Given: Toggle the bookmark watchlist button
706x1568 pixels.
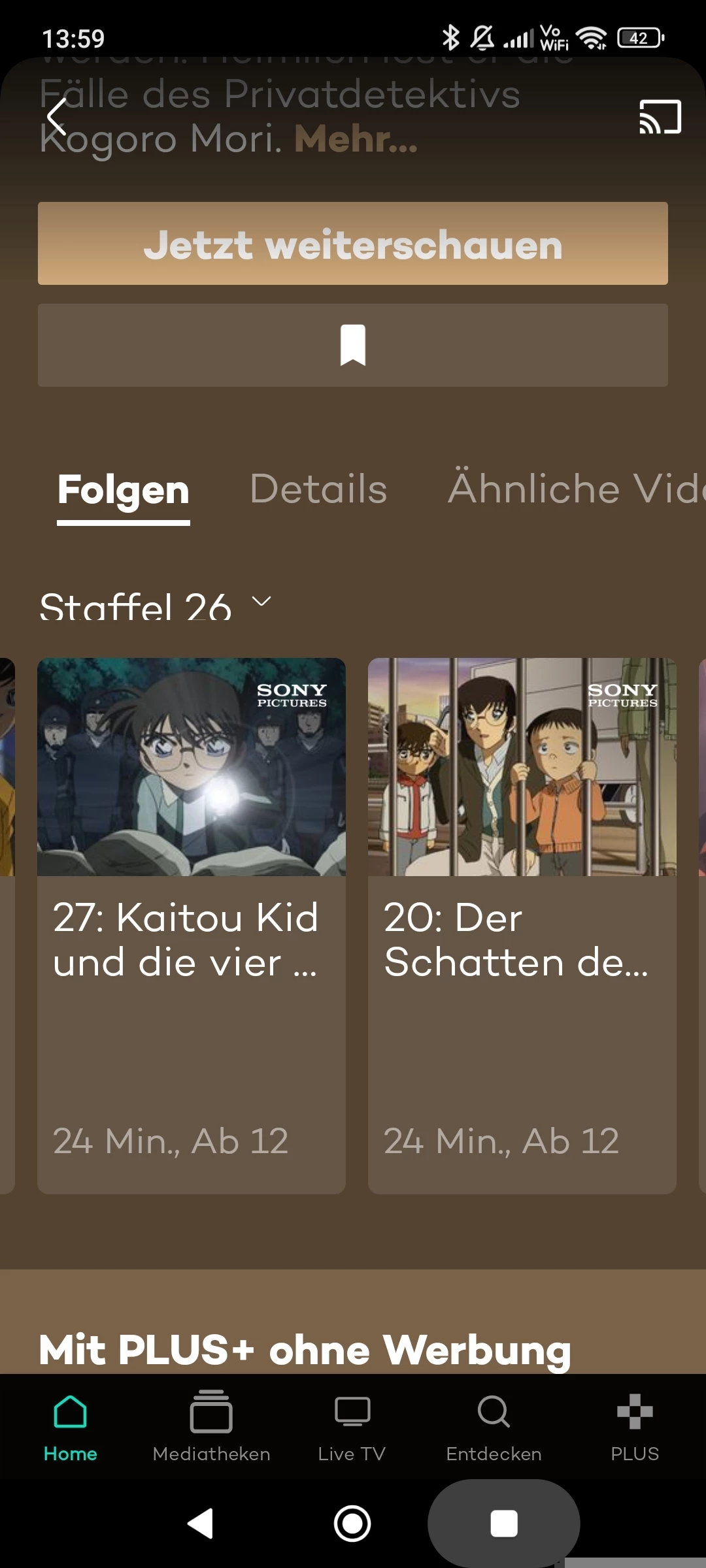Looking at the screenshot, I should 353,345.
